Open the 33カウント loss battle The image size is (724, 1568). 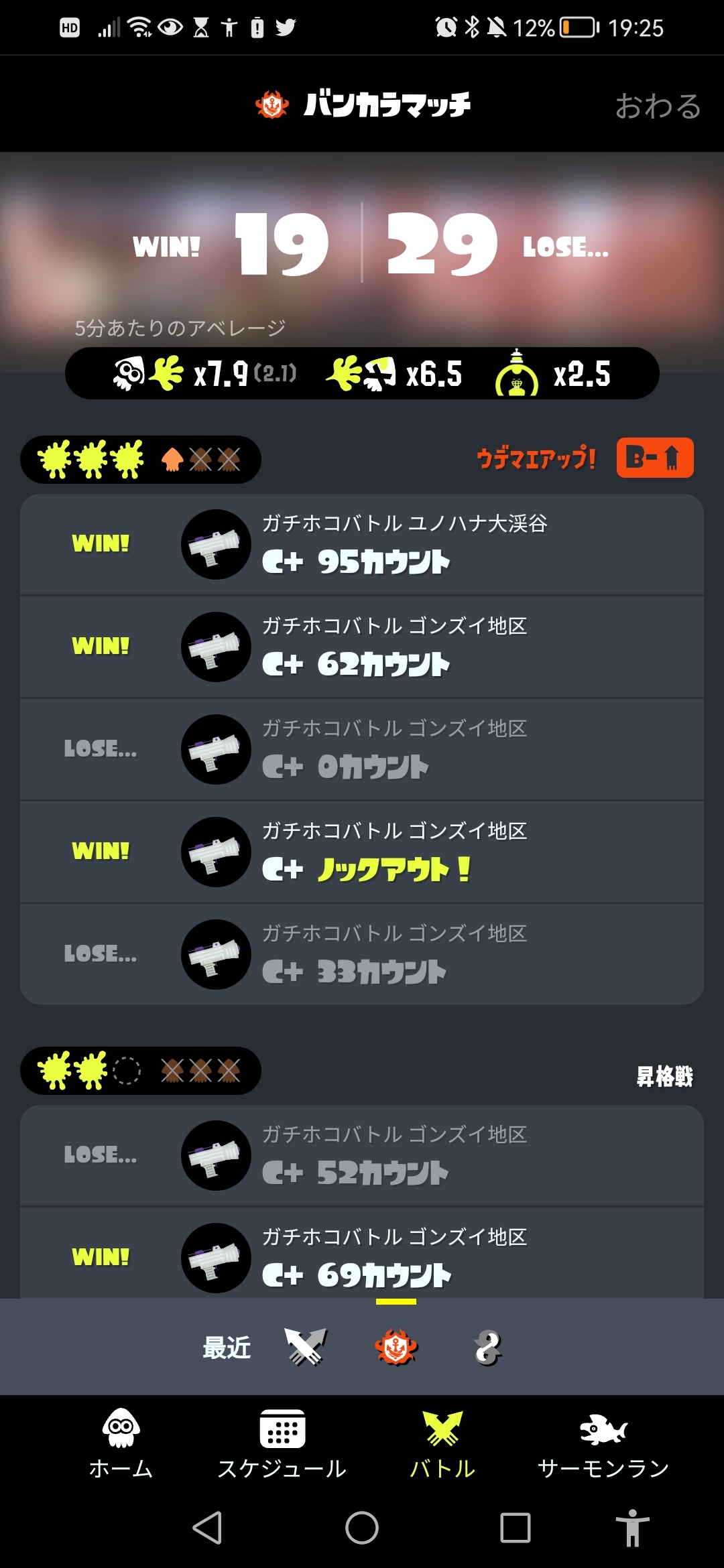tap(362, 954)
